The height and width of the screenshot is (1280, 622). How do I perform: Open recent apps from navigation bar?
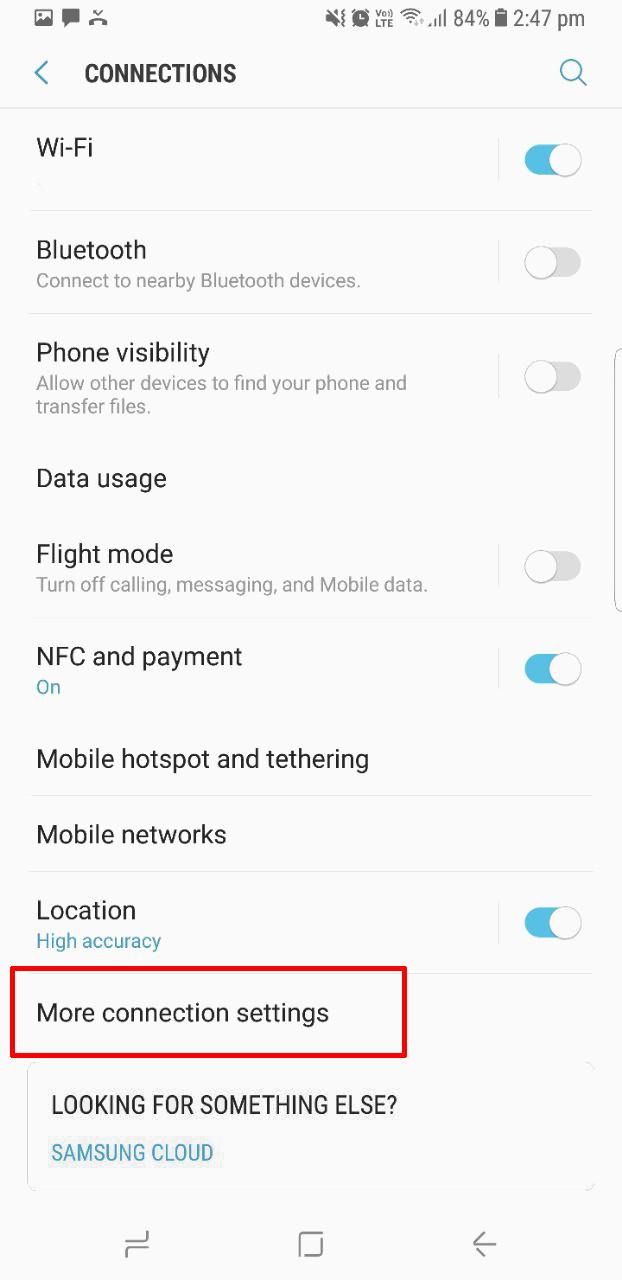tap(137, 1244)
